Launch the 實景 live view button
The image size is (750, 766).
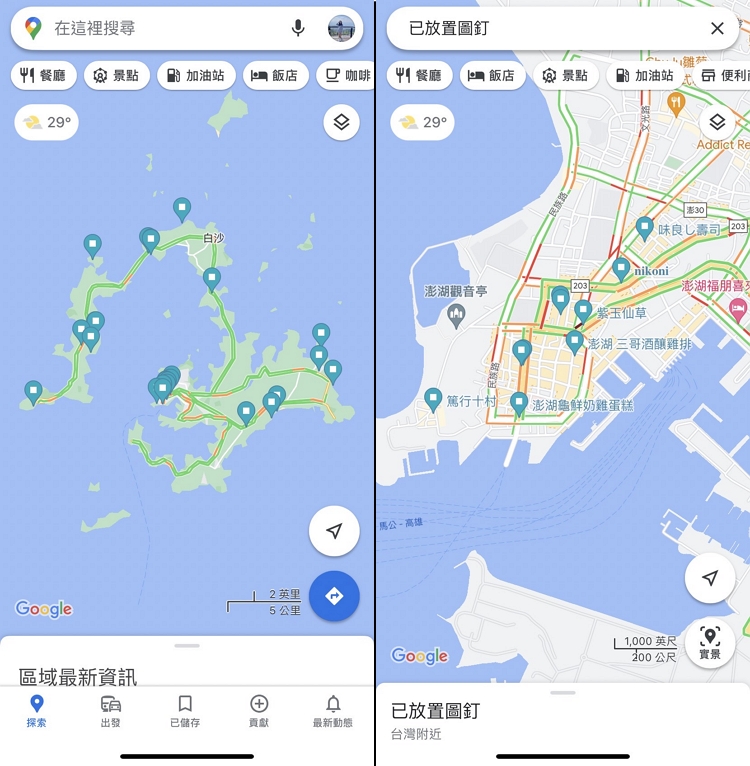click(x=710, y=644)
